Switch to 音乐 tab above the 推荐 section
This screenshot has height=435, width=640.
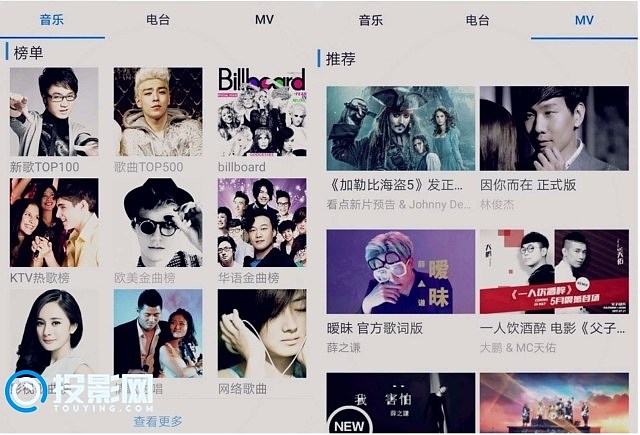point(371,20)
